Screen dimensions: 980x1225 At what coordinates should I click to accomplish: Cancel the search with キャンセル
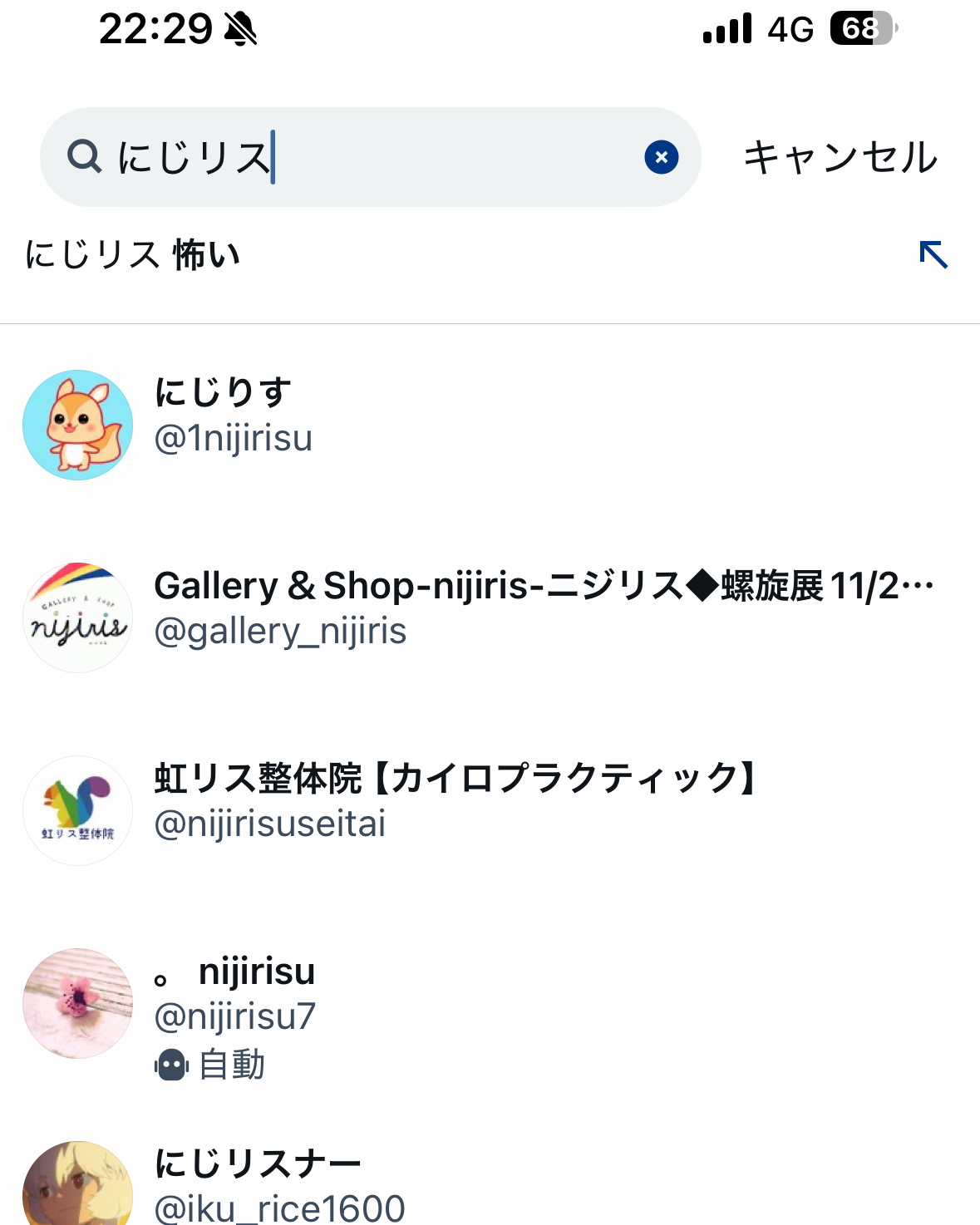[840, 157]
